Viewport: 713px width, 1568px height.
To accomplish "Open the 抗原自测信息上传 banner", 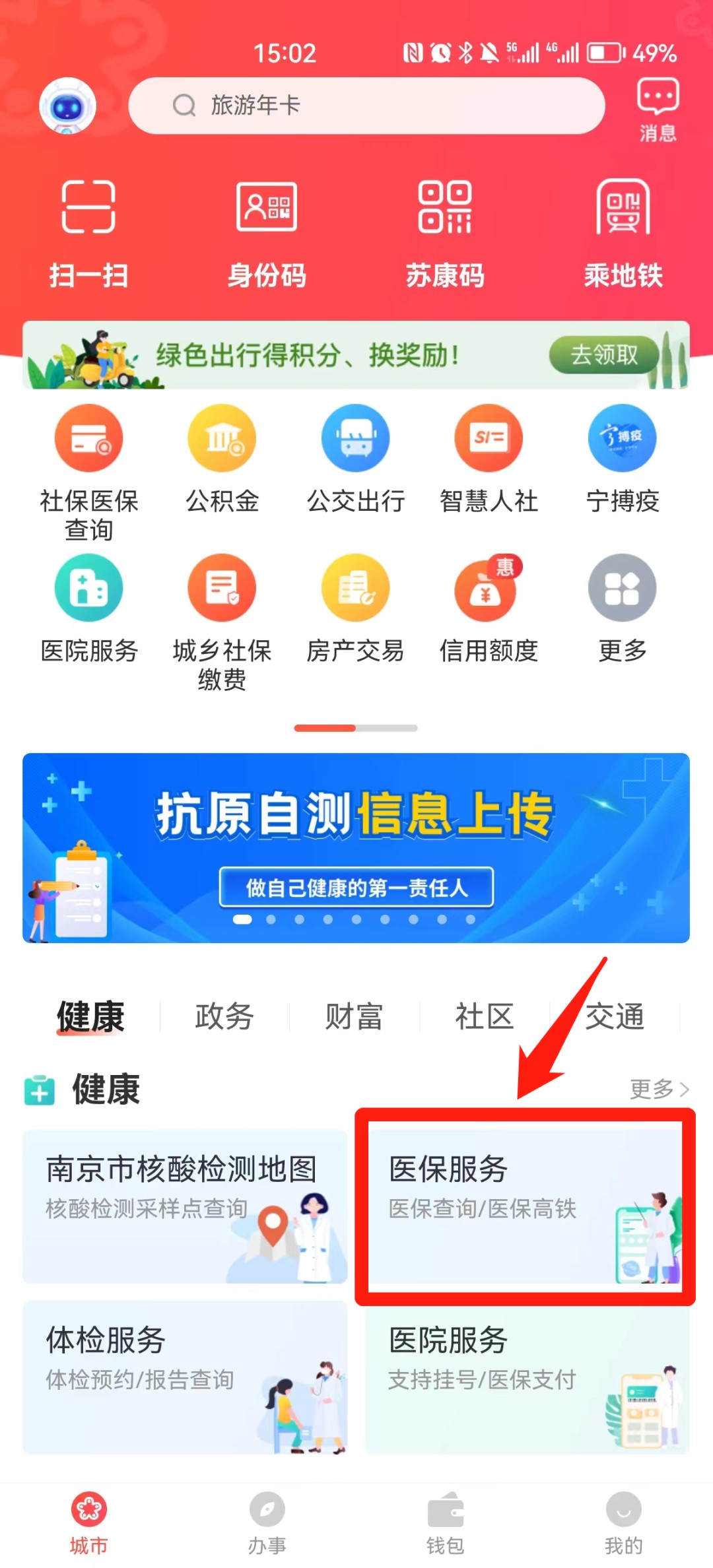I will pyautogui.click(x=356, y=848).
